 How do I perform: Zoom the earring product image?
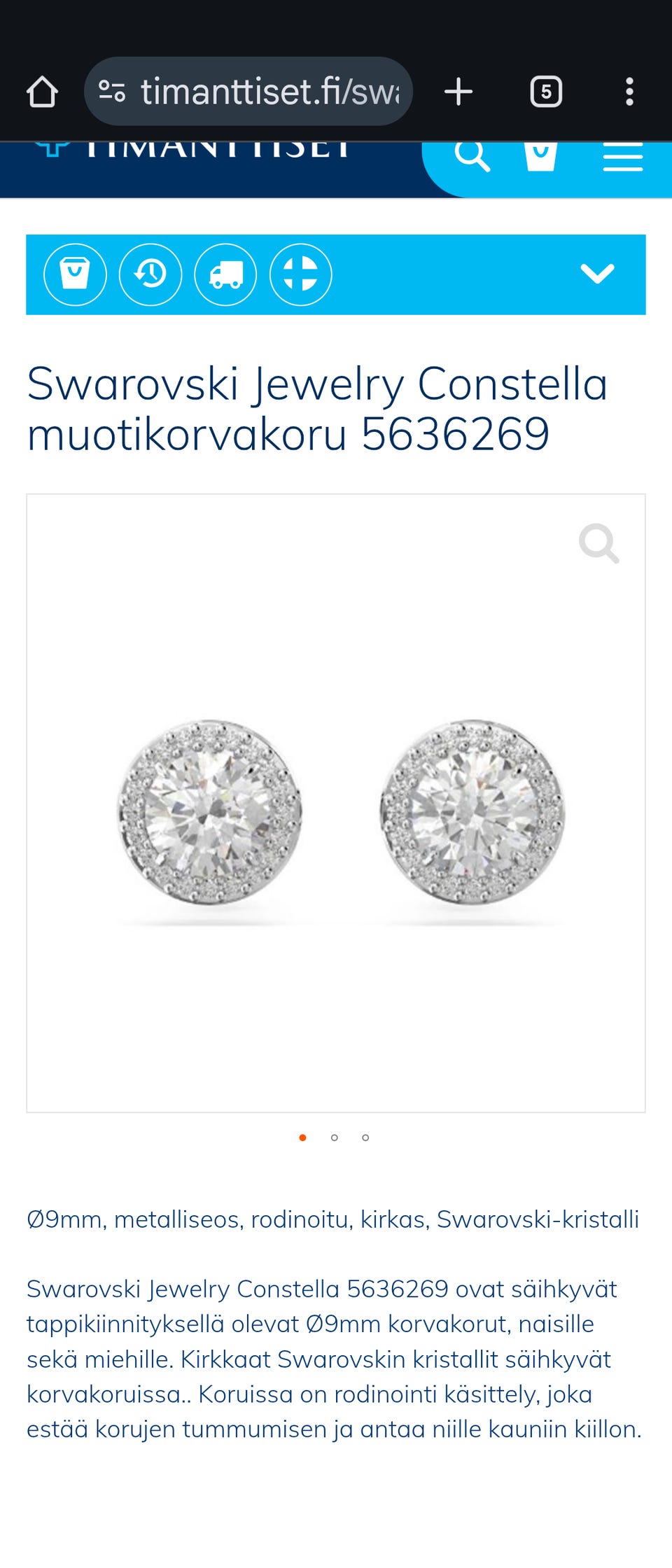(x=598, y=544)
